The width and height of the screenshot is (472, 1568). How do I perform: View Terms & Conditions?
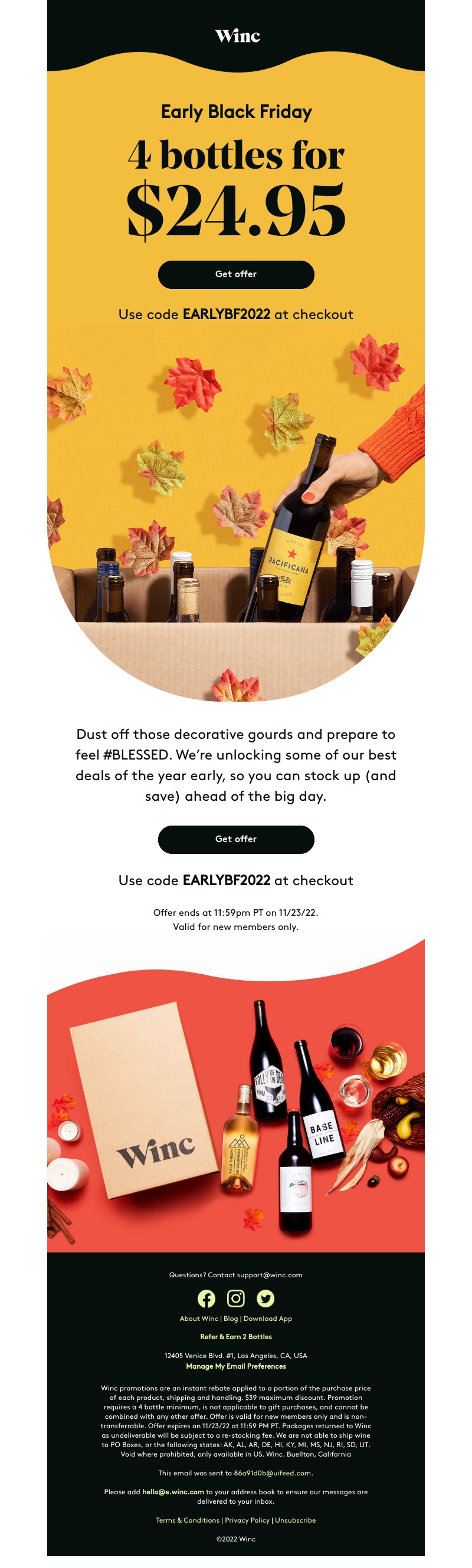pos(188,1520)
